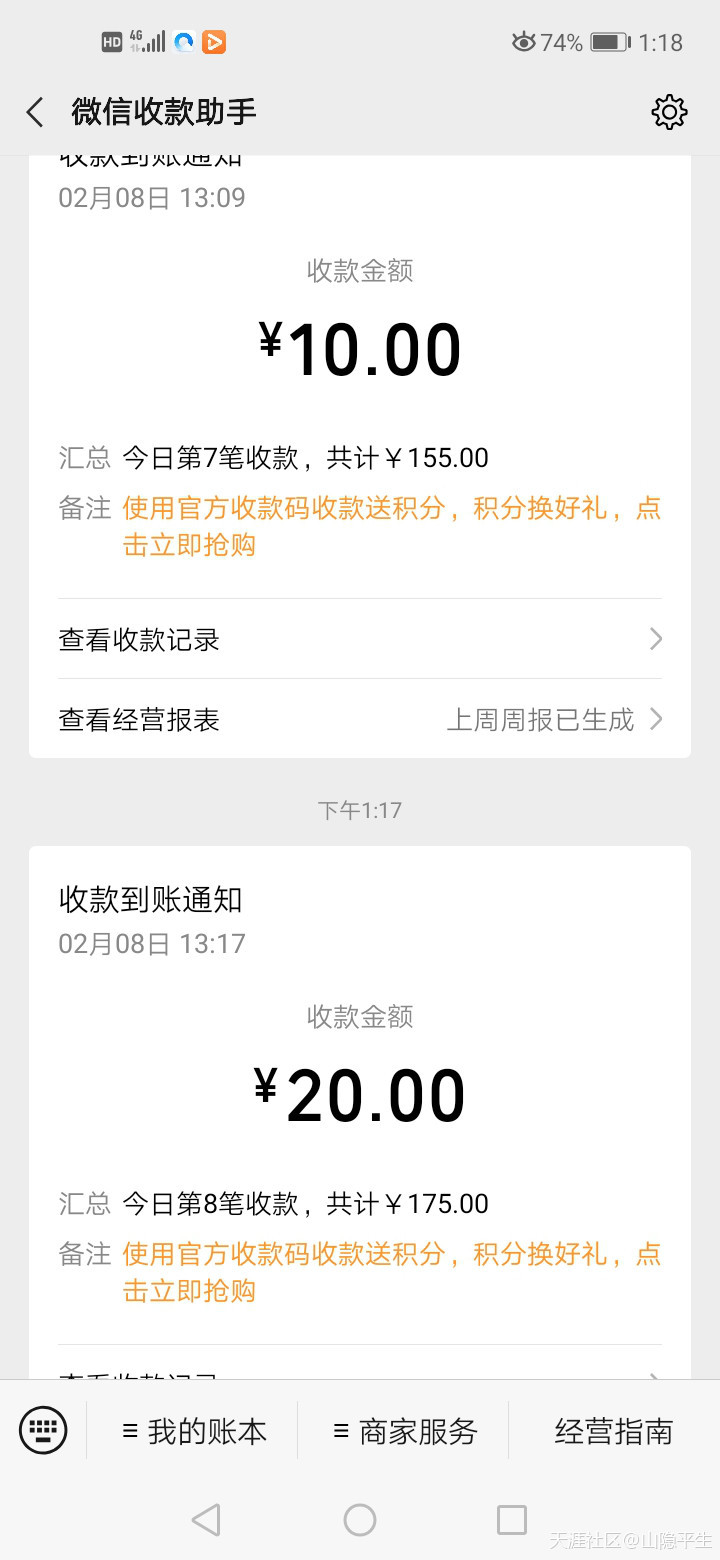Open the 商家服务 menu
Screen dimensions: 720x1560
pyautogui.click(x=404, y=1431)
